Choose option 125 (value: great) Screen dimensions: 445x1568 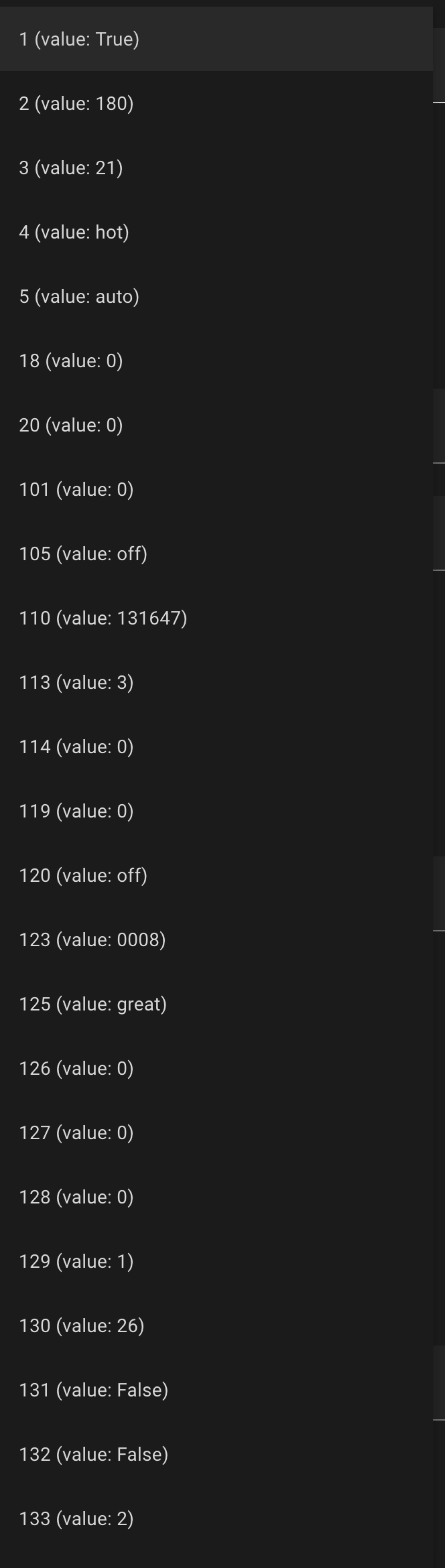point(93,1004)
